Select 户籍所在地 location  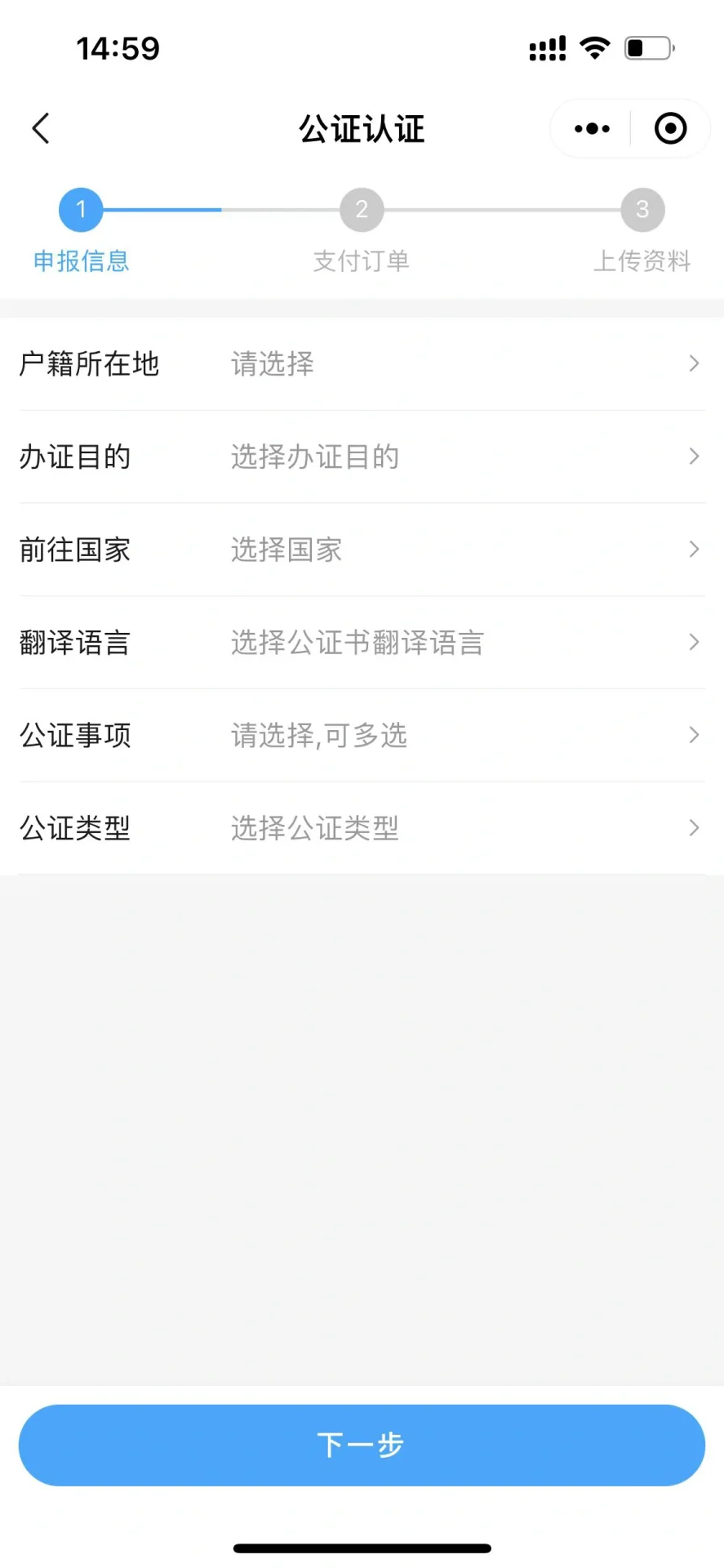tap(362, 363)
